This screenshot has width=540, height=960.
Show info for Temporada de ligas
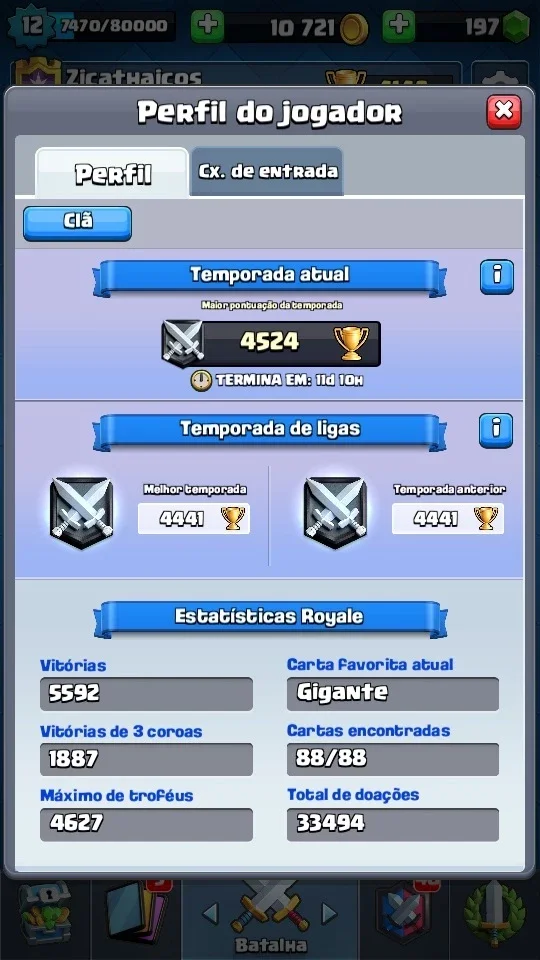click(x=496, y=430)
